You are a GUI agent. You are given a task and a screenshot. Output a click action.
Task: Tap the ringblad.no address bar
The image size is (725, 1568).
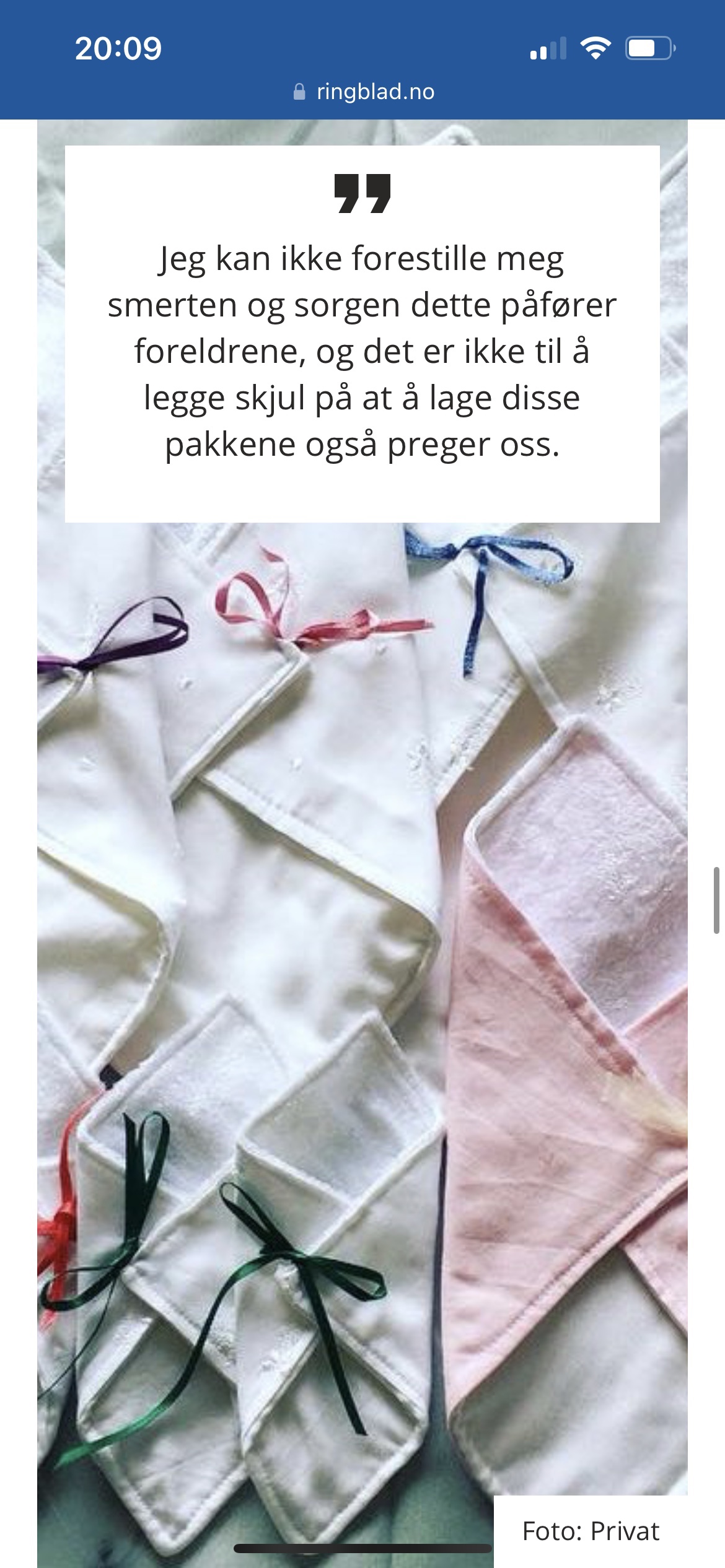click(364, 92)
